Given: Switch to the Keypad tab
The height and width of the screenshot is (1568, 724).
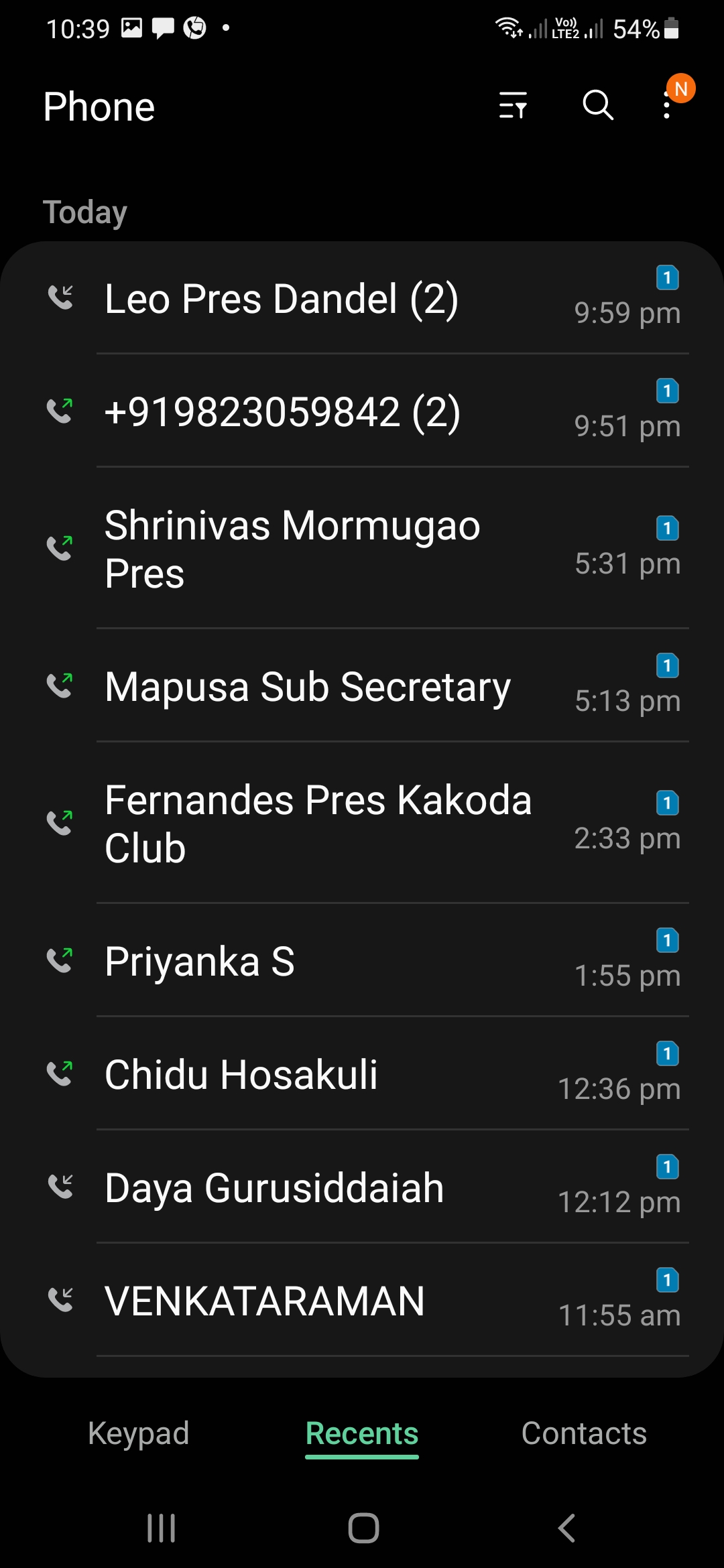Looking at the screenshot, I should pyautogui.click(x=139, y=1434).
